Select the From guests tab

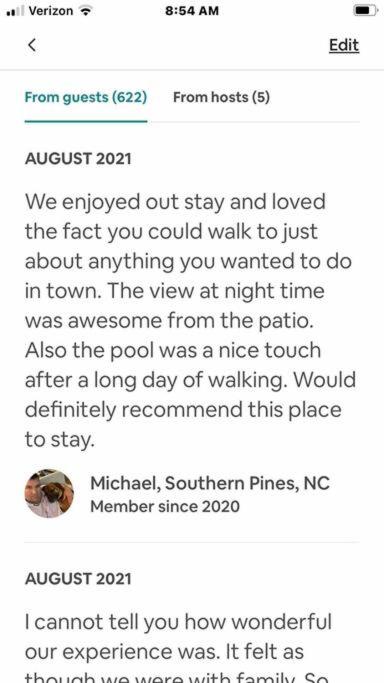coord(86,97)
